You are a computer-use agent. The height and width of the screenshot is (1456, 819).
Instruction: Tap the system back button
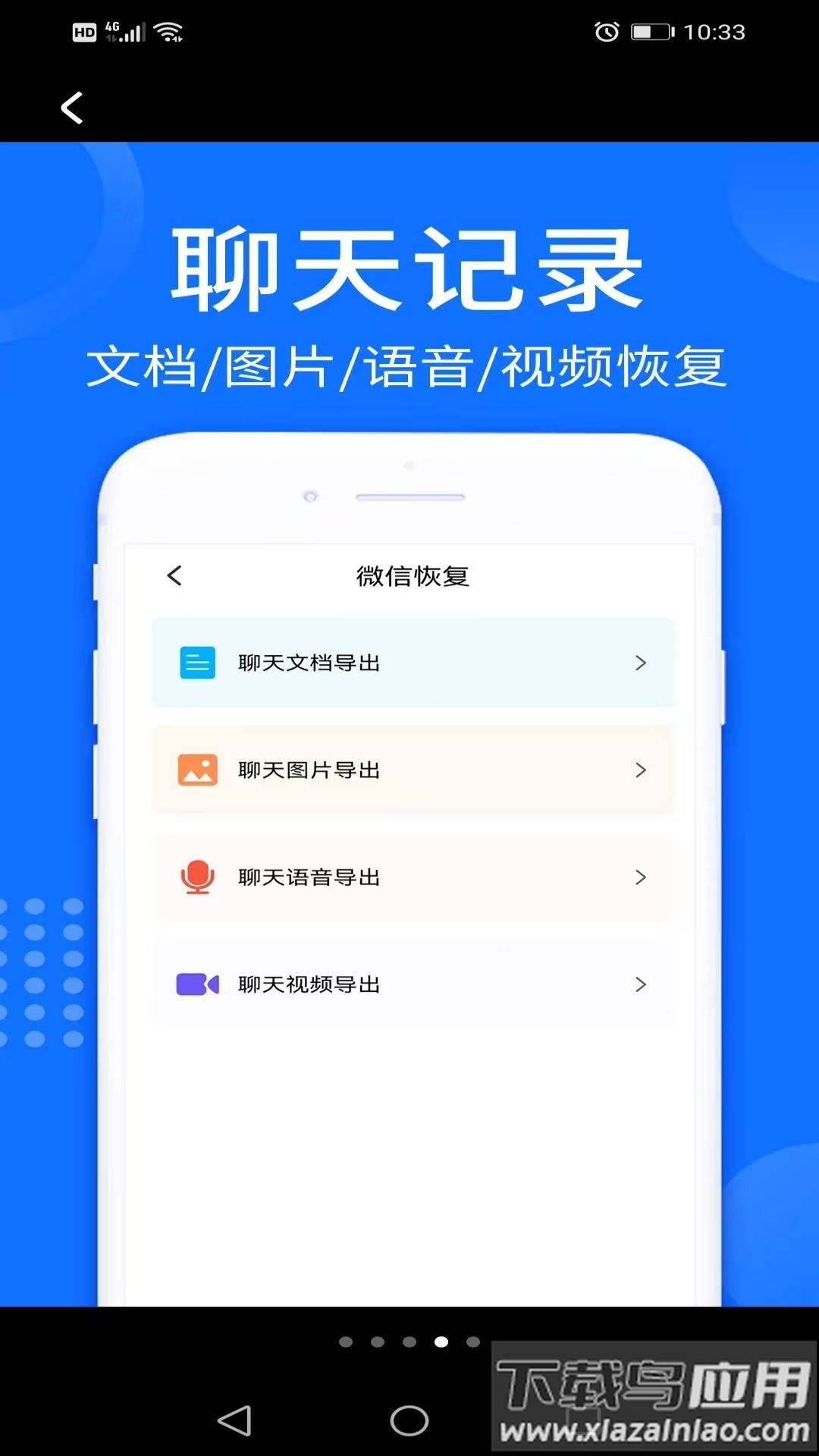[x=234, y=1420]
